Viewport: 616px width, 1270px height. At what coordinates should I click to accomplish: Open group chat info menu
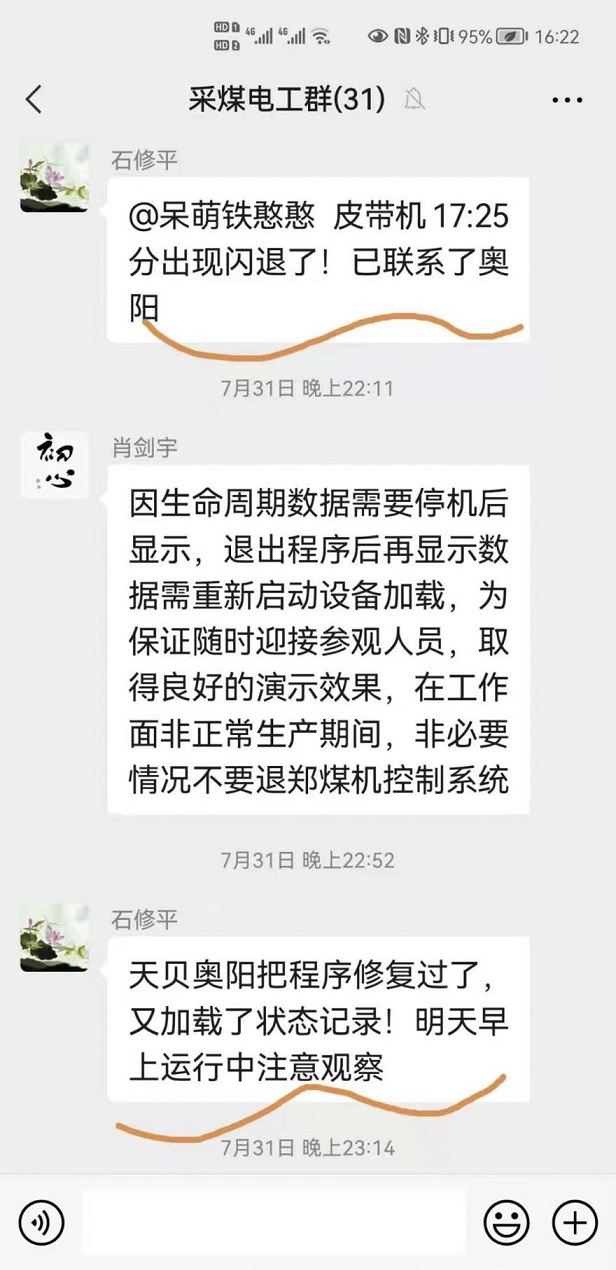(567, 100)
